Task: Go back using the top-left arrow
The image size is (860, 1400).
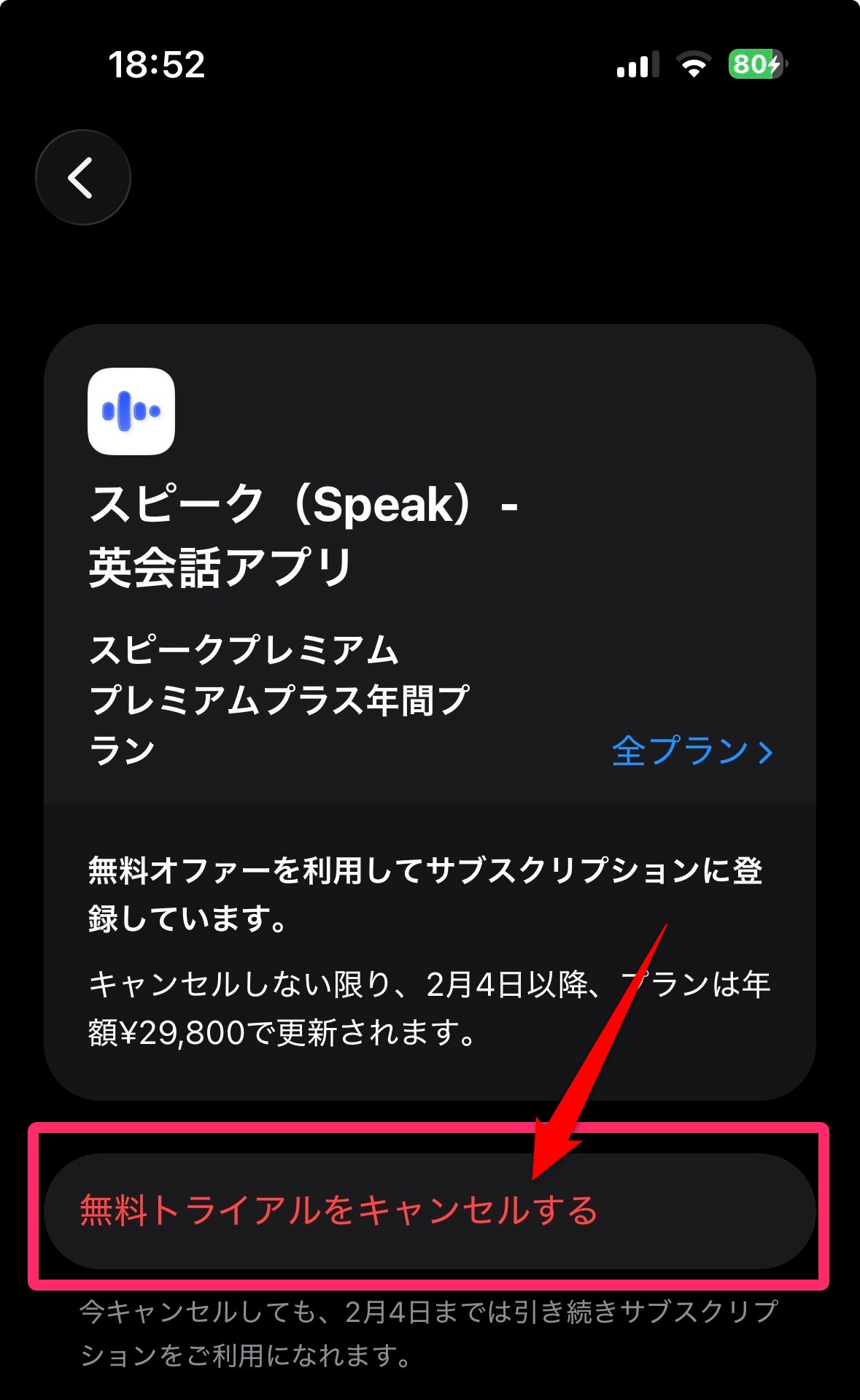Action: coord(82,177)
